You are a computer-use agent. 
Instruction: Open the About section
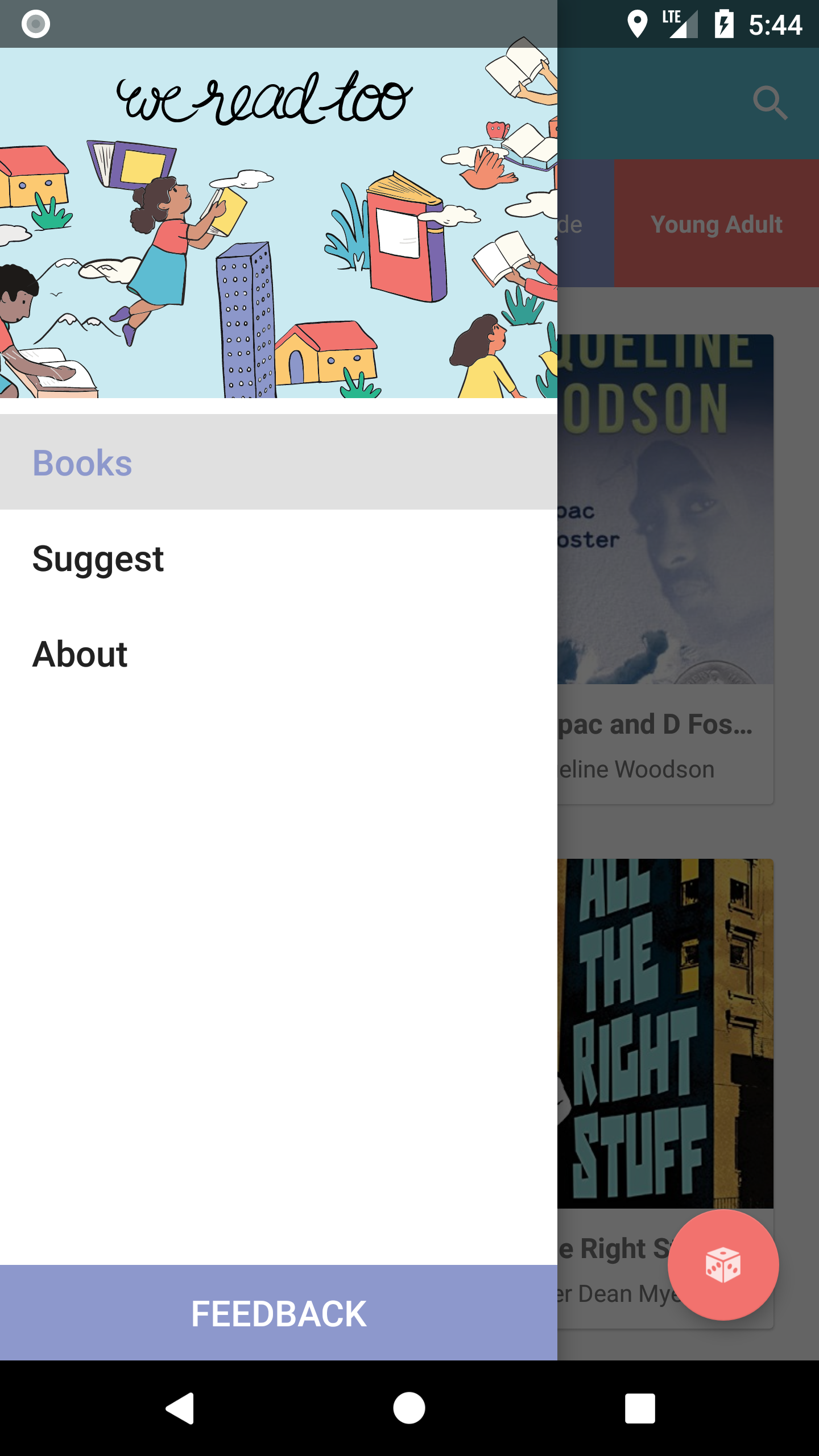(x=80, y=653)
